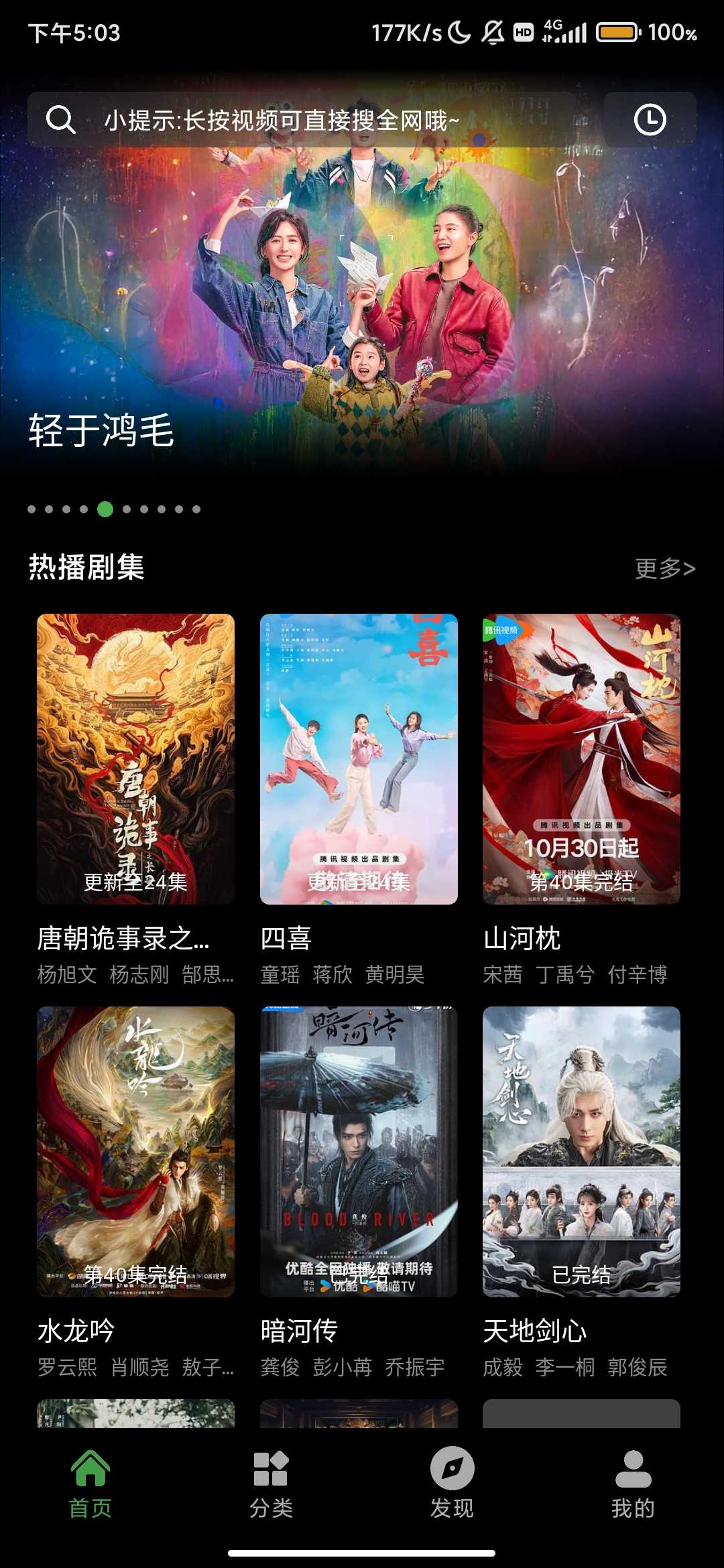Open the watch history clock icon
This screenshot has height=1568, width=724.
point(650,121)
